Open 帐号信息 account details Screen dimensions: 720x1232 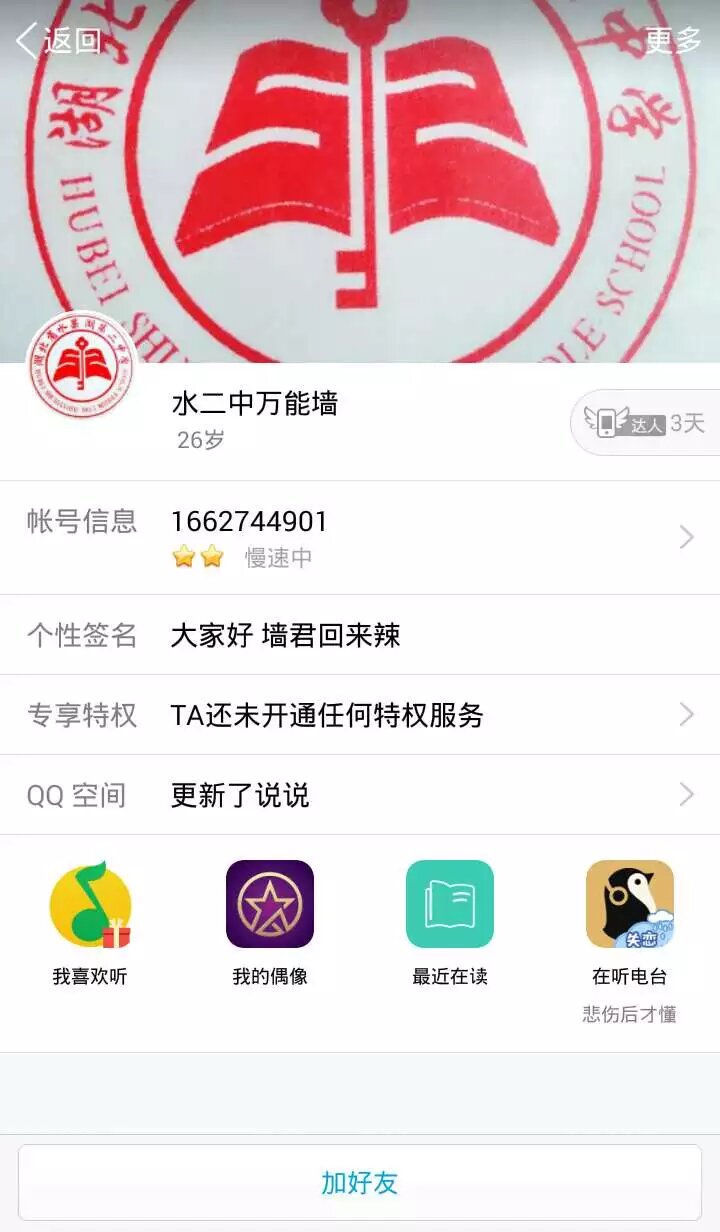click(x=360, y=537)
